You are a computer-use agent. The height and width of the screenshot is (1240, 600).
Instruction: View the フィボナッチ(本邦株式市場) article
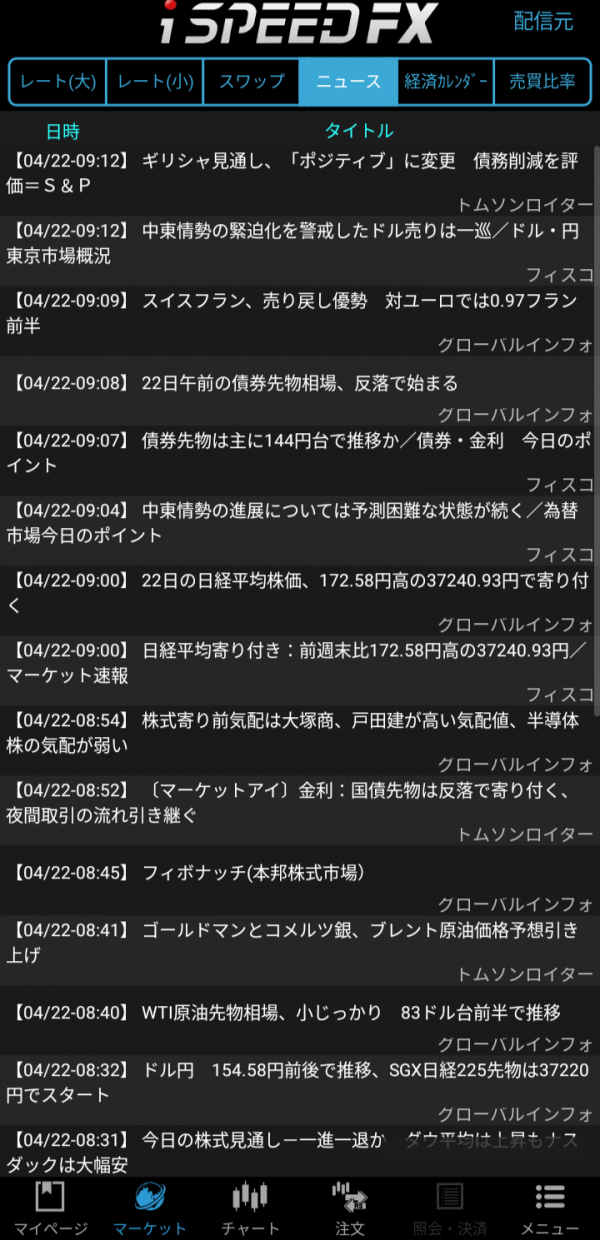click(x=298, y=873)
